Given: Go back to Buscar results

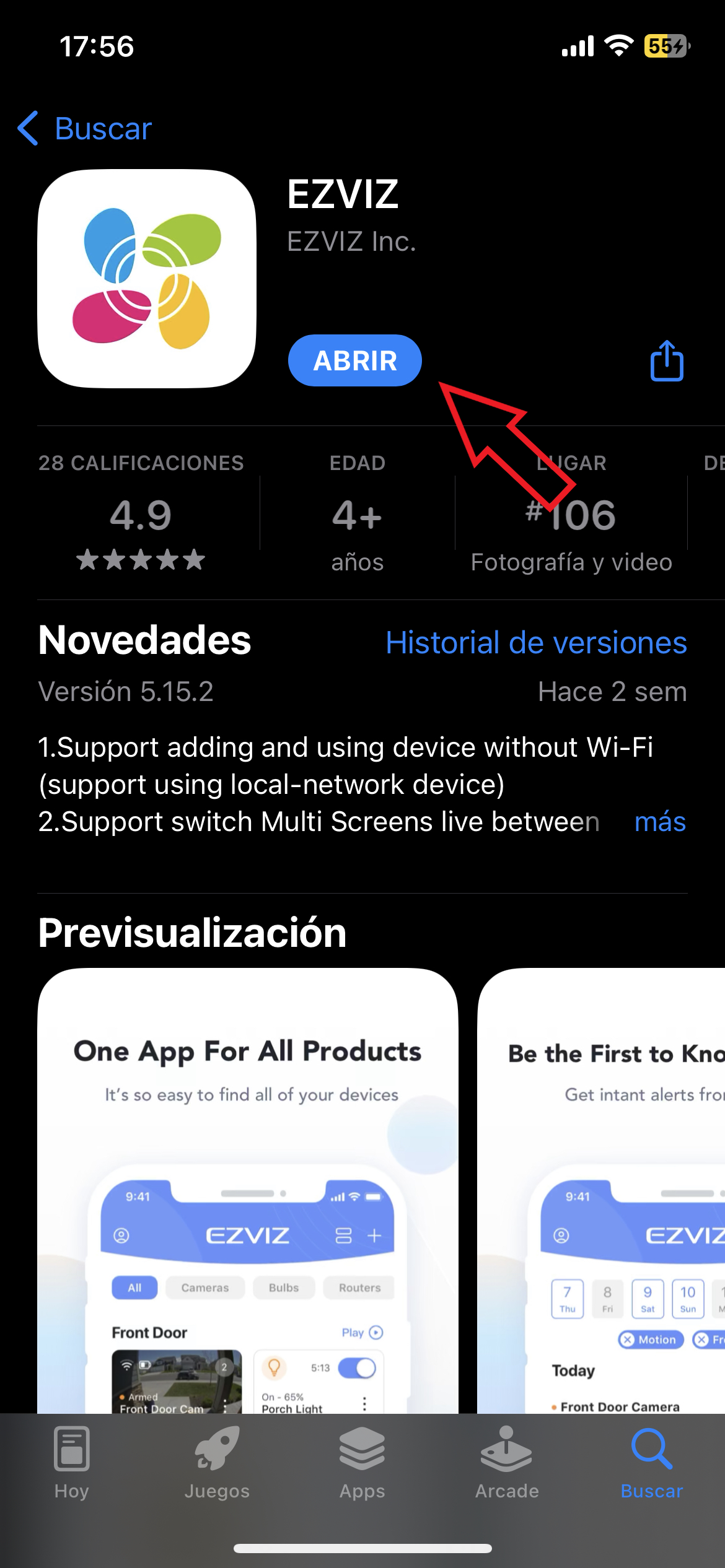Looking at the screenshot, I should coord(85,129).
